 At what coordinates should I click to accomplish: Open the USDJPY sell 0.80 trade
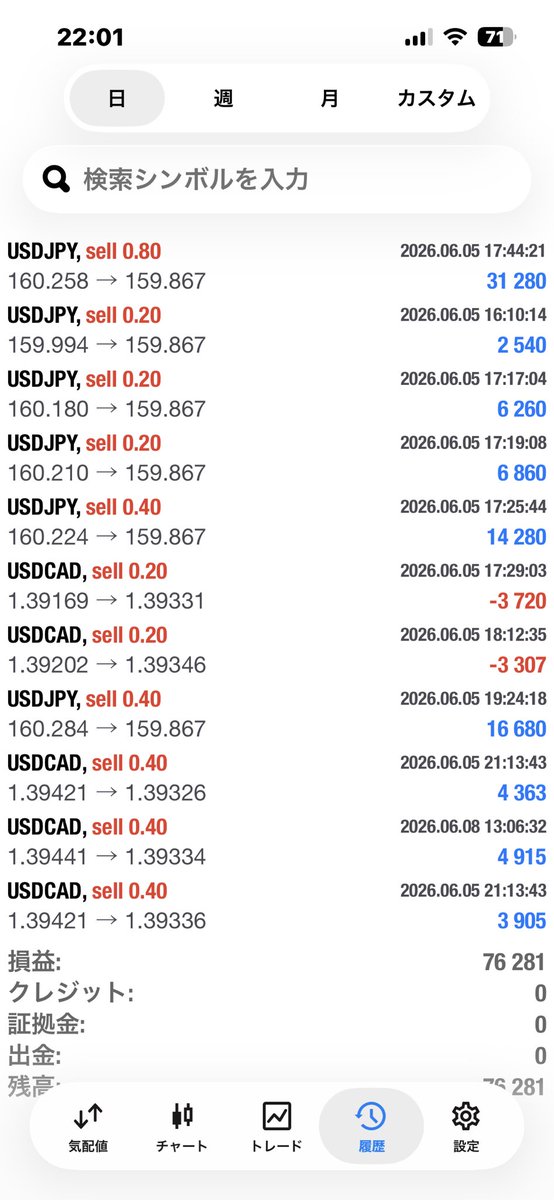tap(277, 266)
